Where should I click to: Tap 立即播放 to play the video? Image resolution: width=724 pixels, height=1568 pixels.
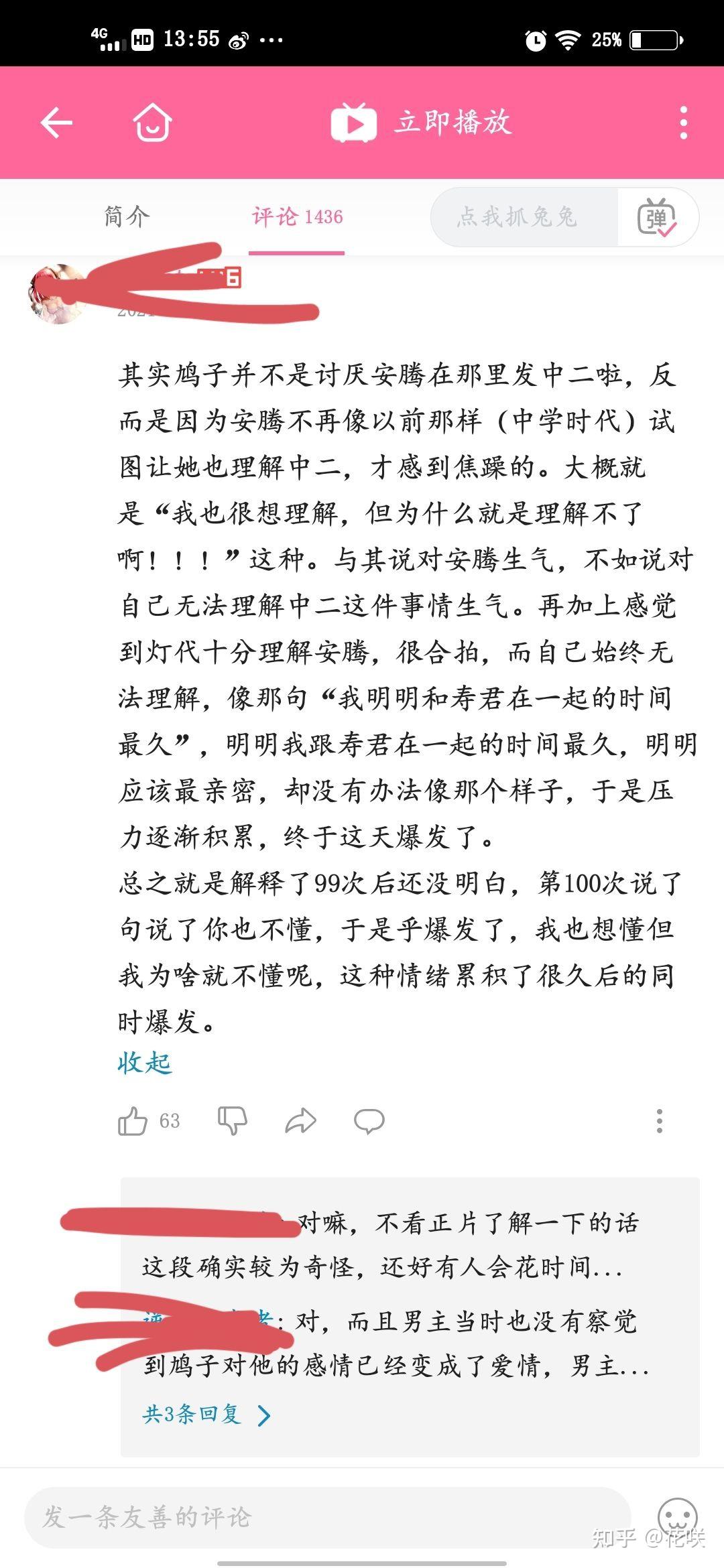coord(422,123)
